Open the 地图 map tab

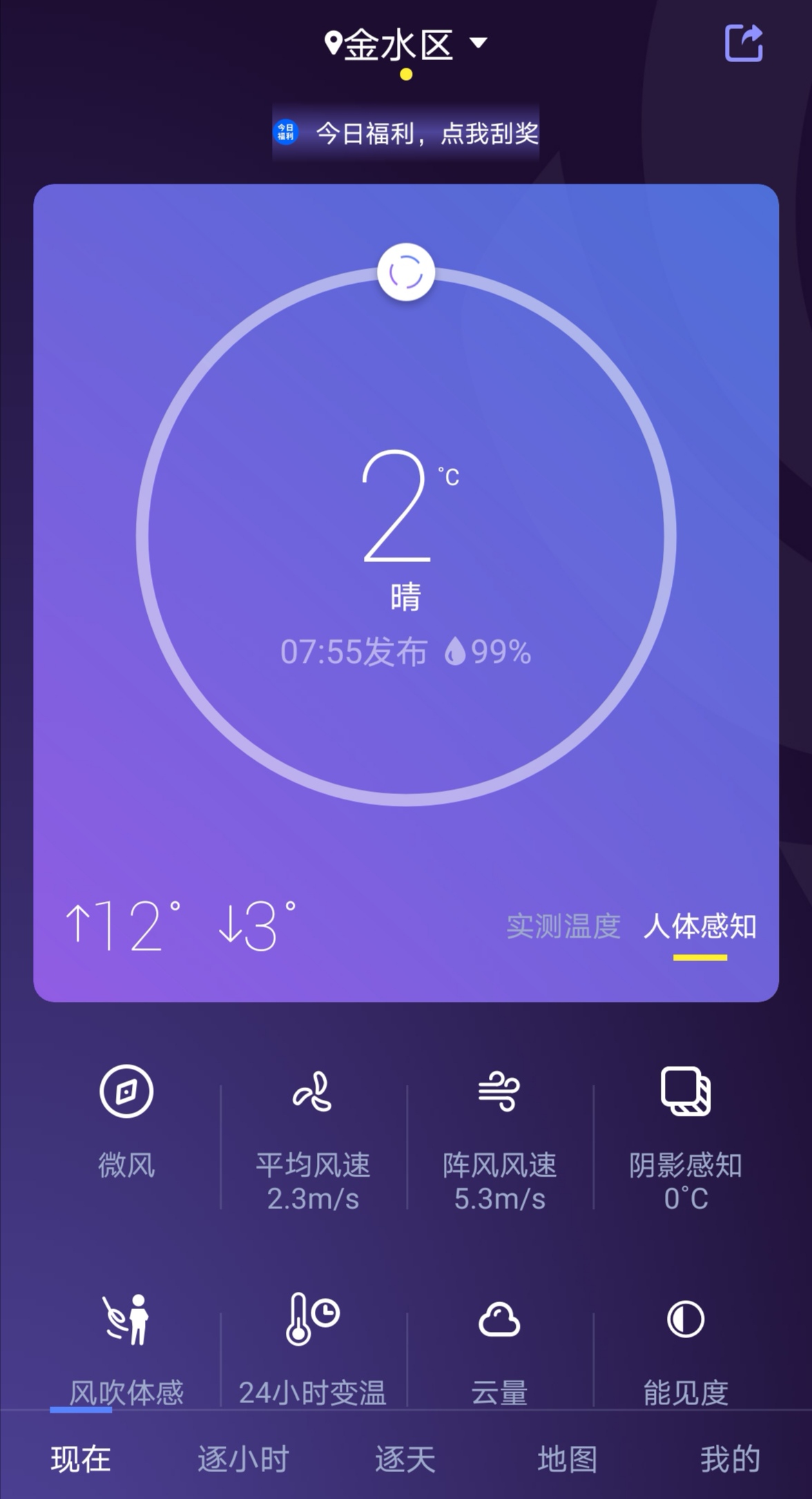click(568, 1459)
